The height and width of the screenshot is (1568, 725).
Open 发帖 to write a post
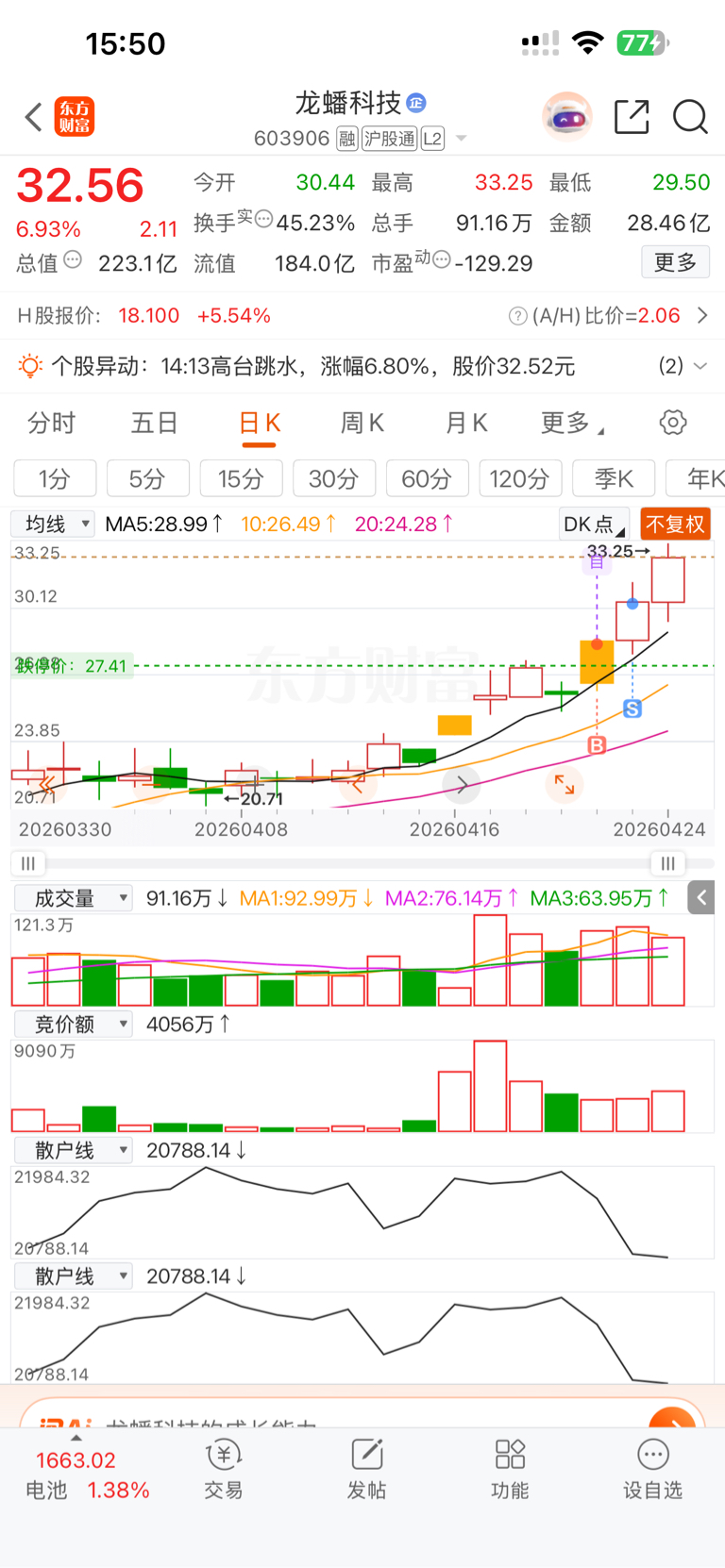point(366,1470)
